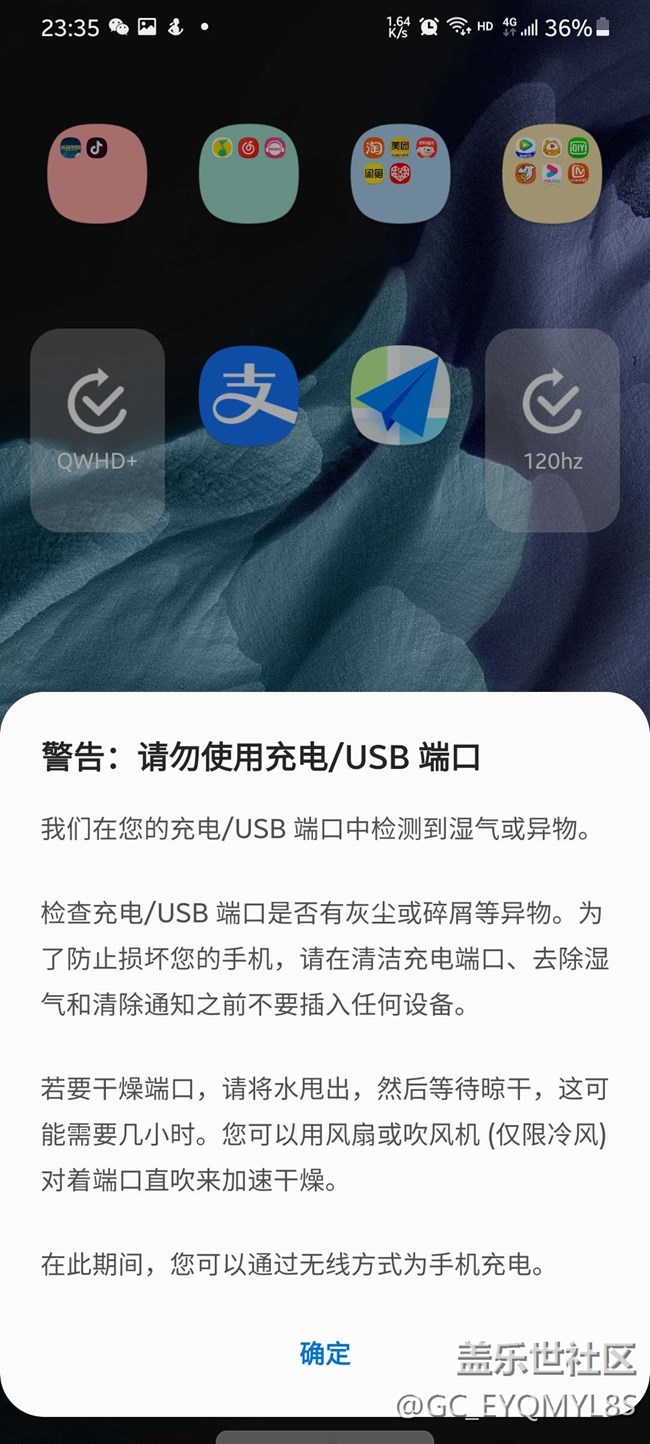Screen dimensions: 650x1444
Task: Confirm the warning with 确定
Action: [325, 1353]
